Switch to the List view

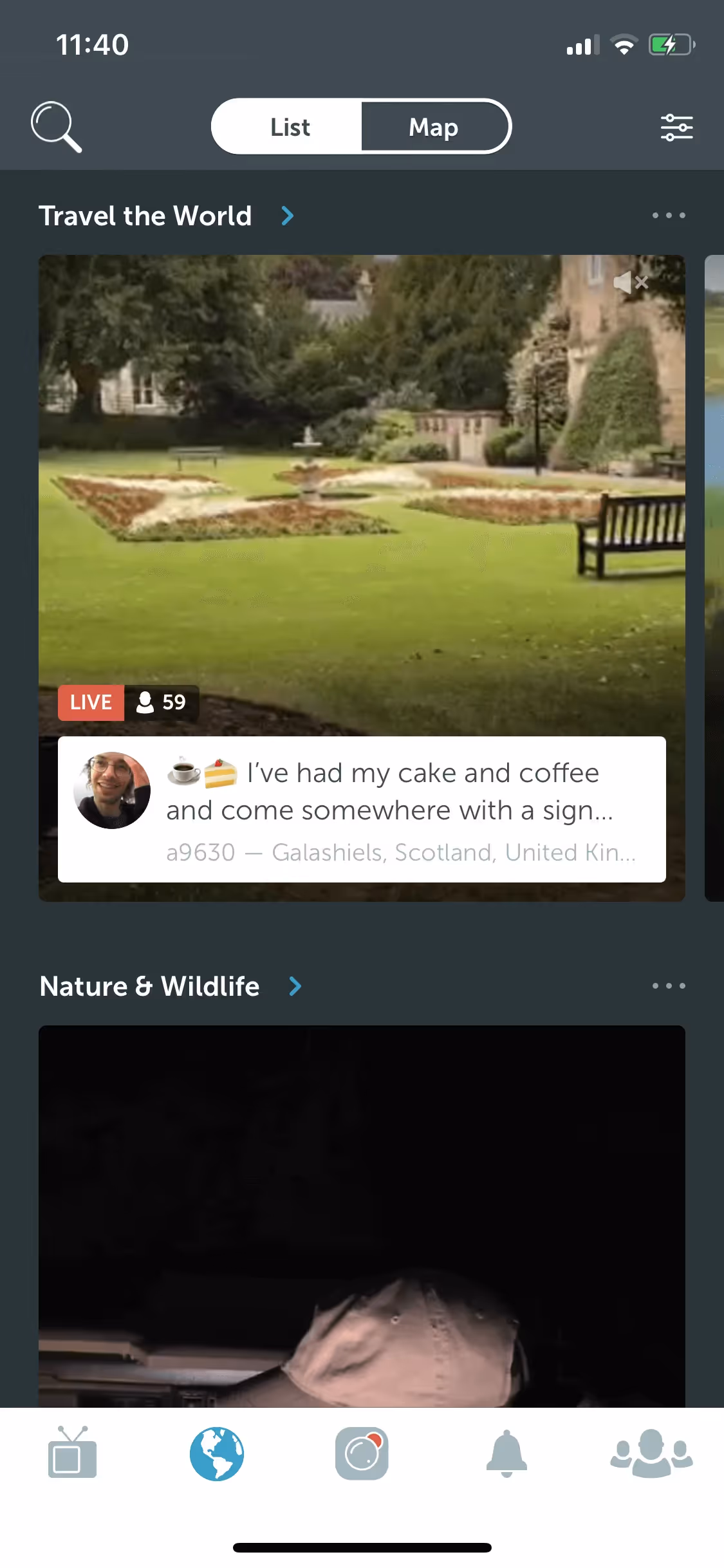(290, 127)
